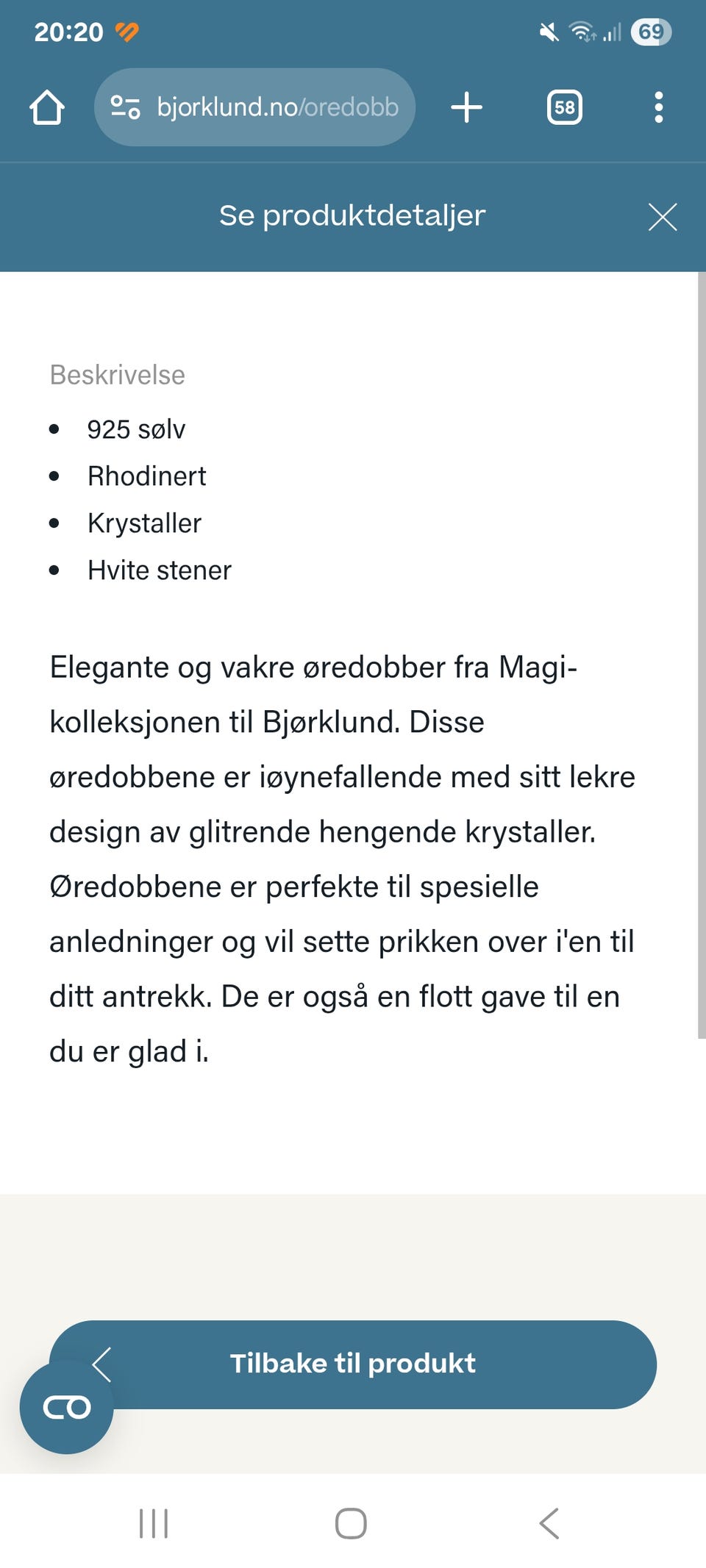Tap the back chevron beside Tilbake til produkt
Screen dimensions: 706x1568
pyautogui.click(x=102, y=1364)
